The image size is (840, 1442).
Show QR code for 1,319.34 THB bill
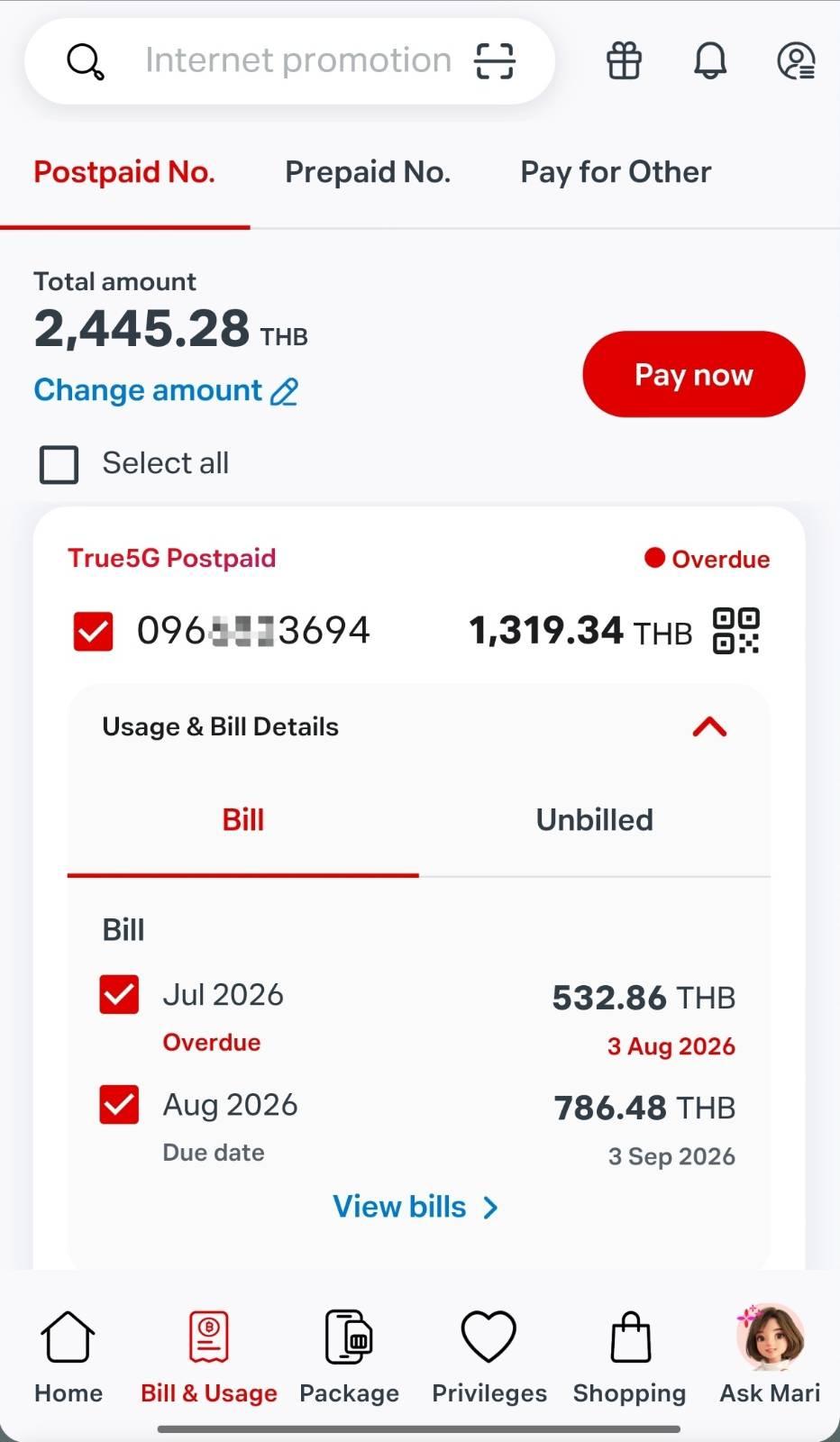[x=736, y=630]
